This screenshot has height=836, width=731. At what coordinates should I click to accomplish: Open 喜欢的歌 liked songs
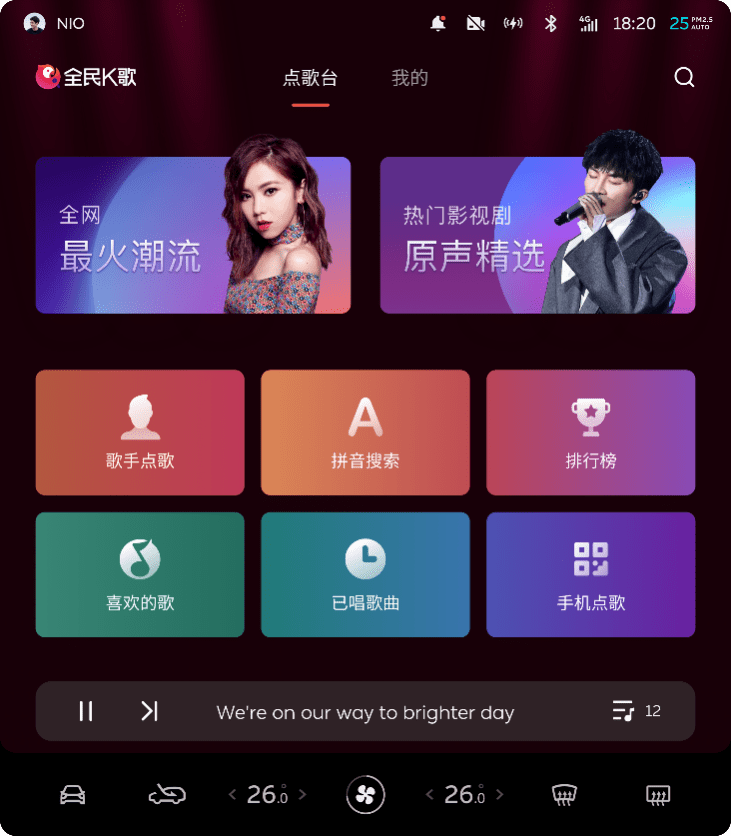click(139, 574)
